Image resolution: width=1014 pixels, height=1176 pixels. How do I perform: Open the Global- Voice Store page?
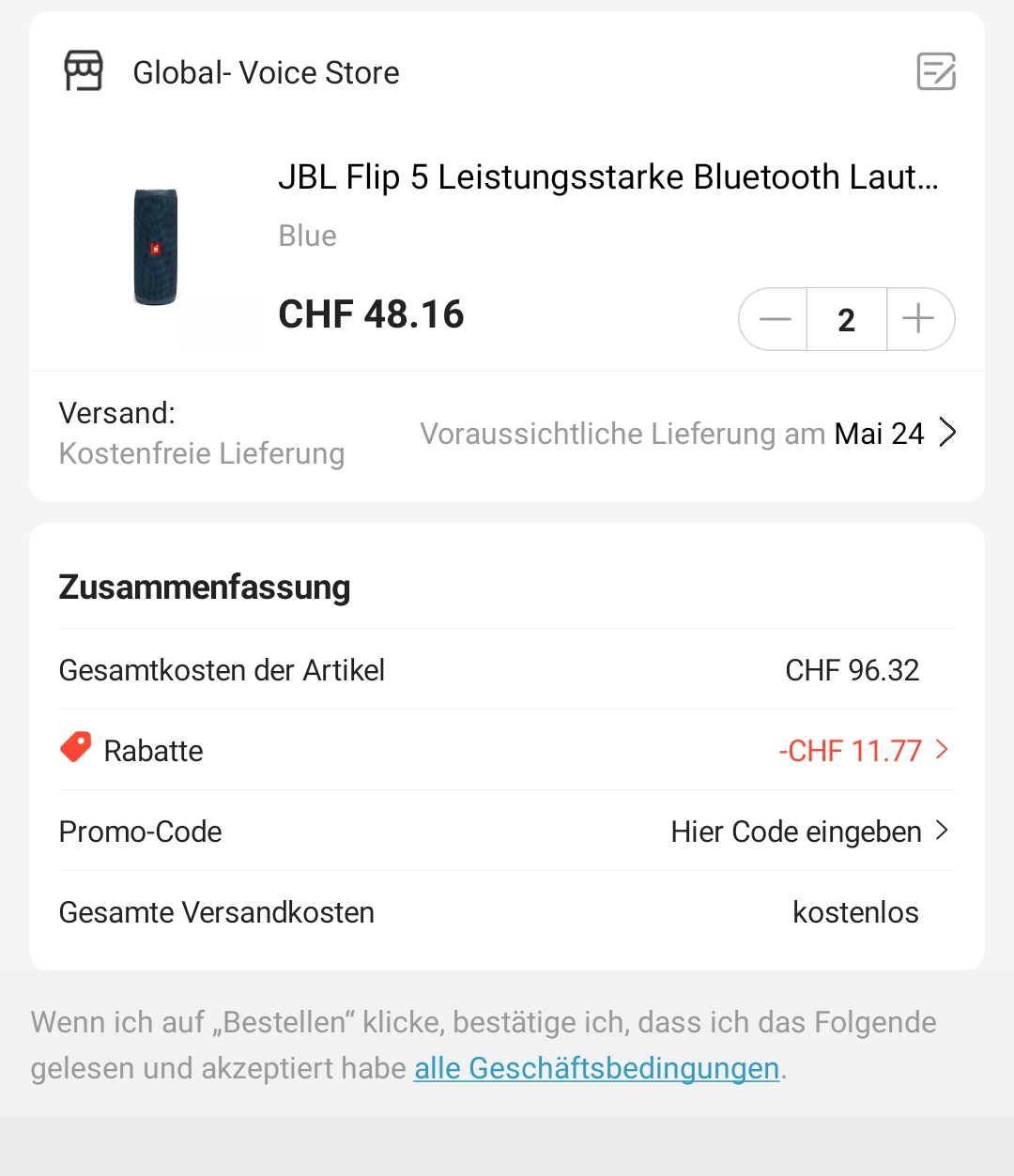(266, 73)
